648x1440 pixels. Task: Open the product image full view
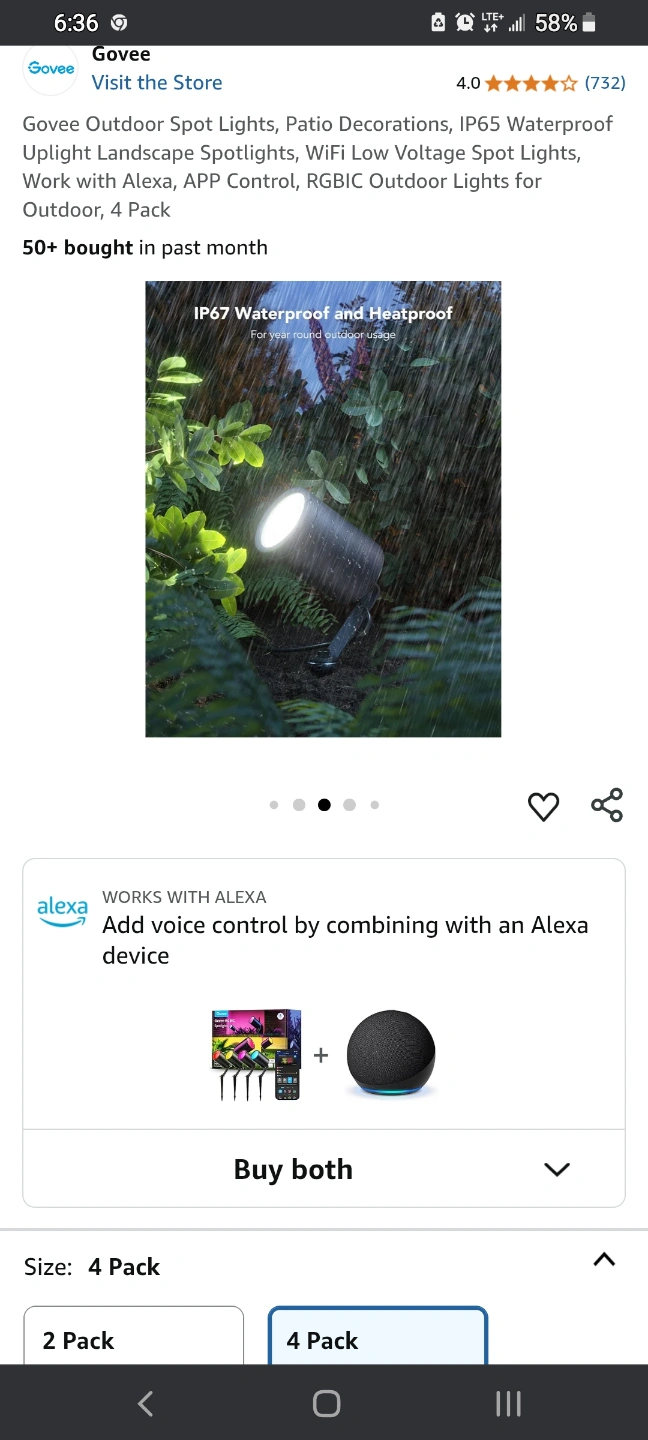[x=323, y=509]
